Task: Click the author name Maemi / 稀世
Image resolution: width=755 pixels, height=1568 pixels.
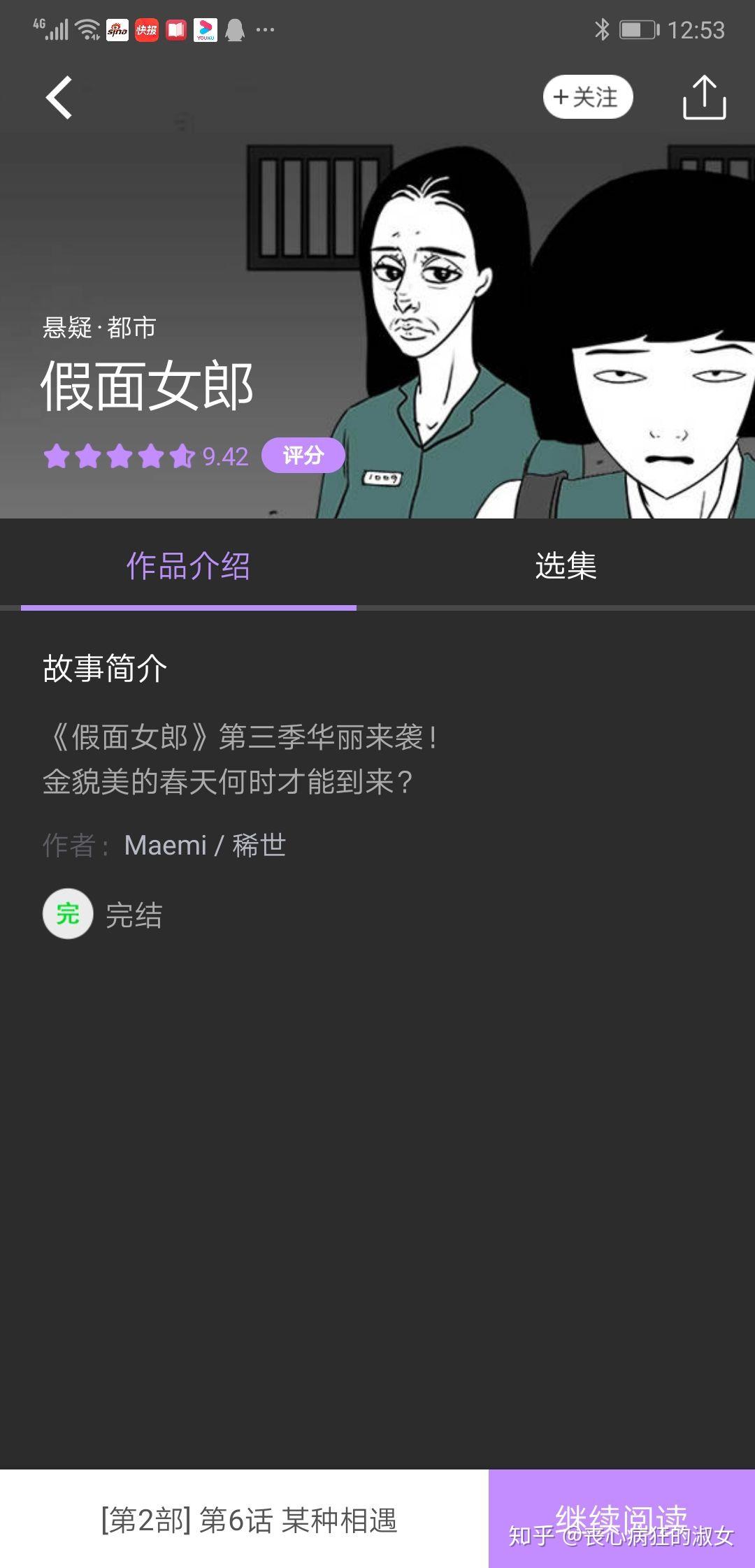Action: (203, 844)
